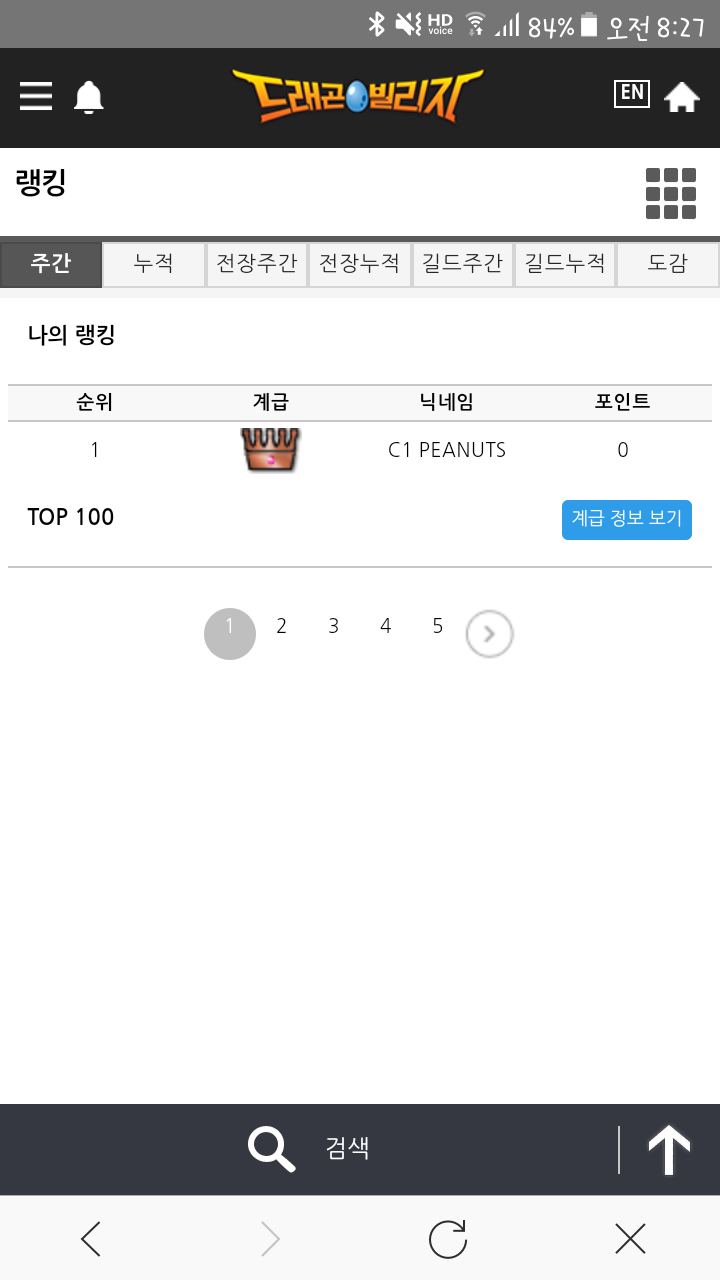
Task: Switch to the 길드주간 tab
Action: 462,264
